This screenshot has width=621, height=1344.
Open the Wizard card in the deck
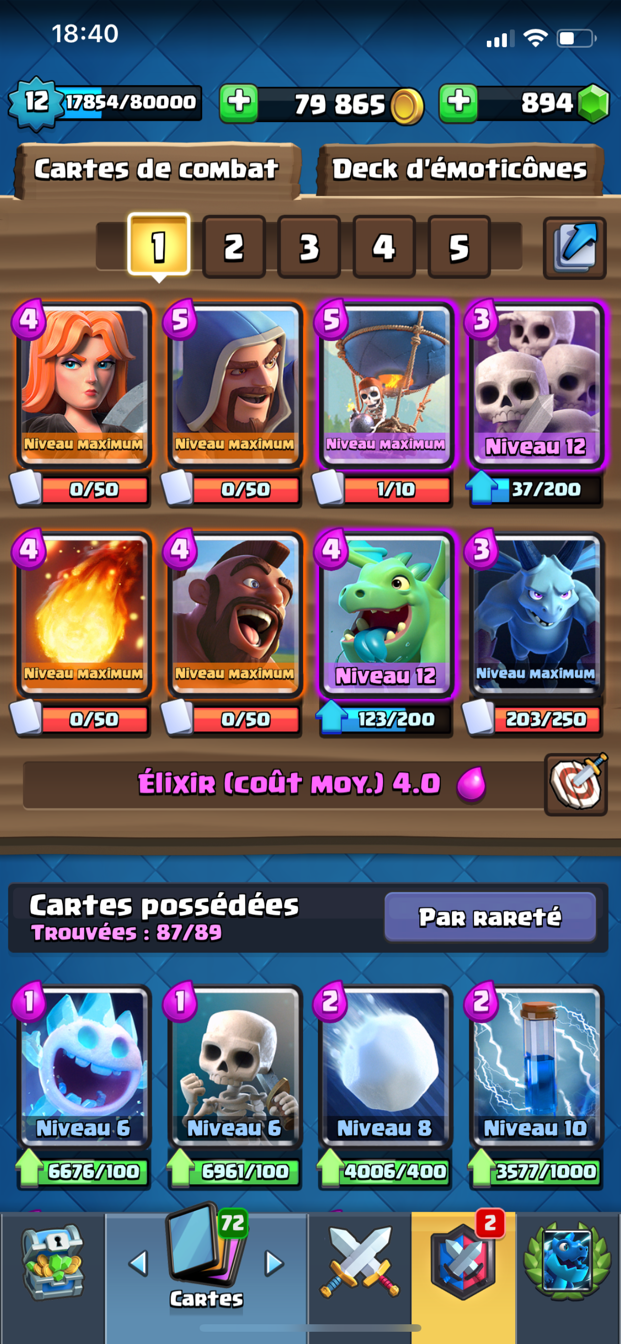(x=234, y=385)
